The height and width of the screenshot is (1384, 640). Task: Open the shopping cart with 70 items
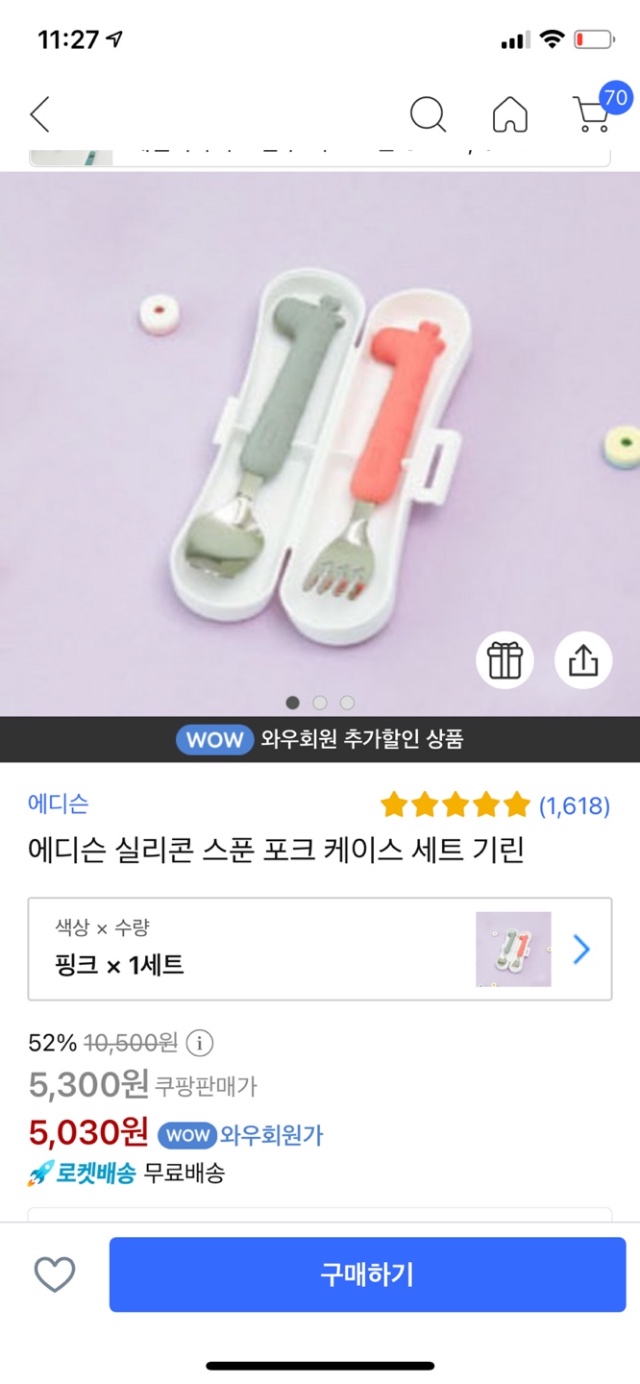594,113
